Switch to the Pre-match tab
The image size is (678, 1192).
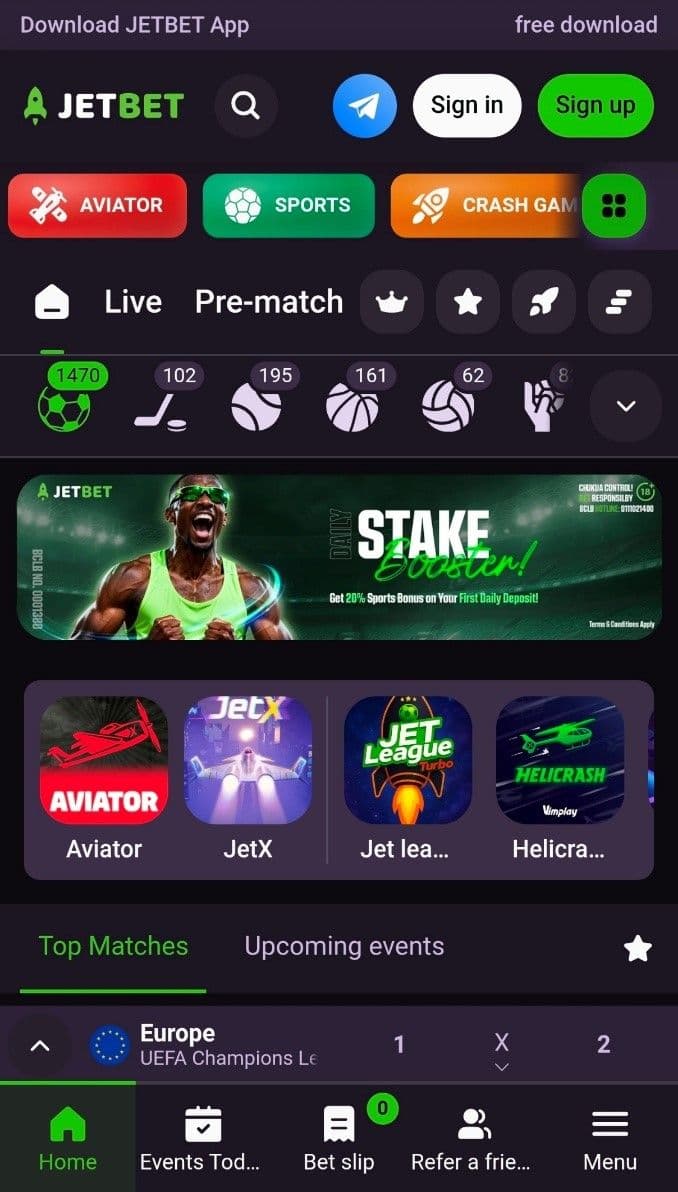pyautogui.click(x=268, y=302)
